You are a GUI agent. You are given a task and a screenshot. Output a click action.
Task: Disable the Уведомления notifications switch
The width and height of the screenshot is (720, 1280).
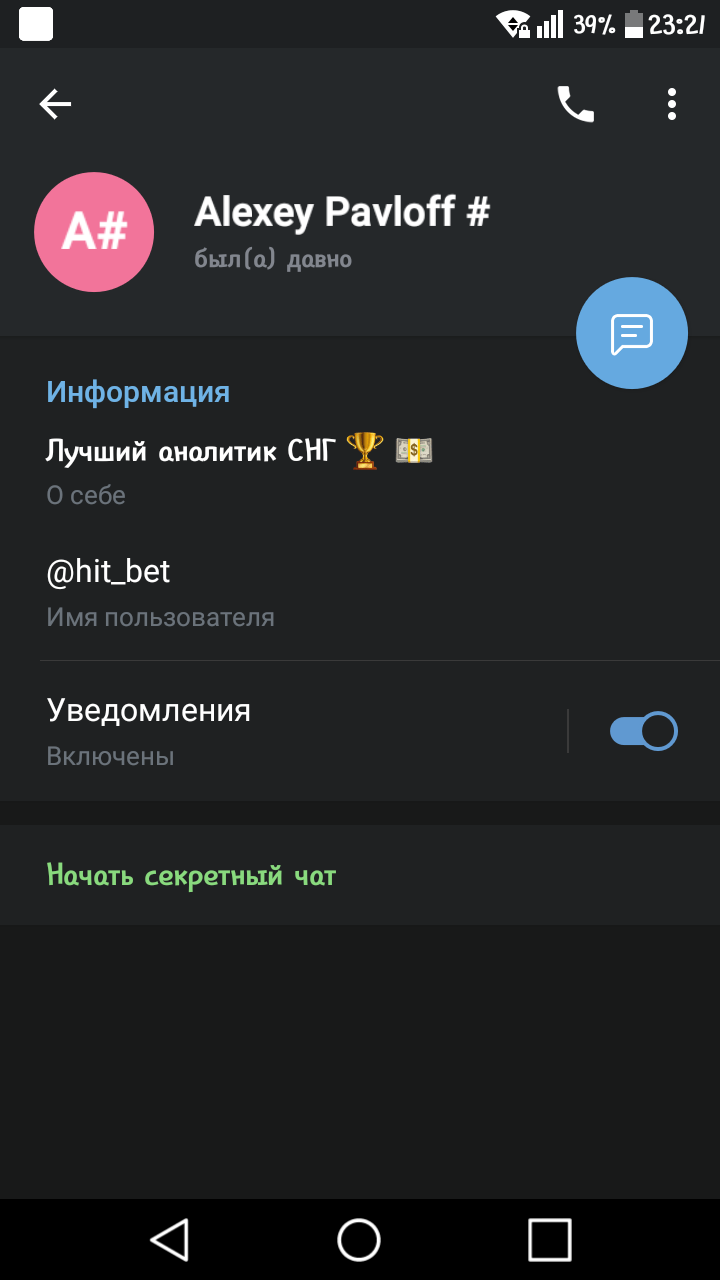click(x=644, y=732)
